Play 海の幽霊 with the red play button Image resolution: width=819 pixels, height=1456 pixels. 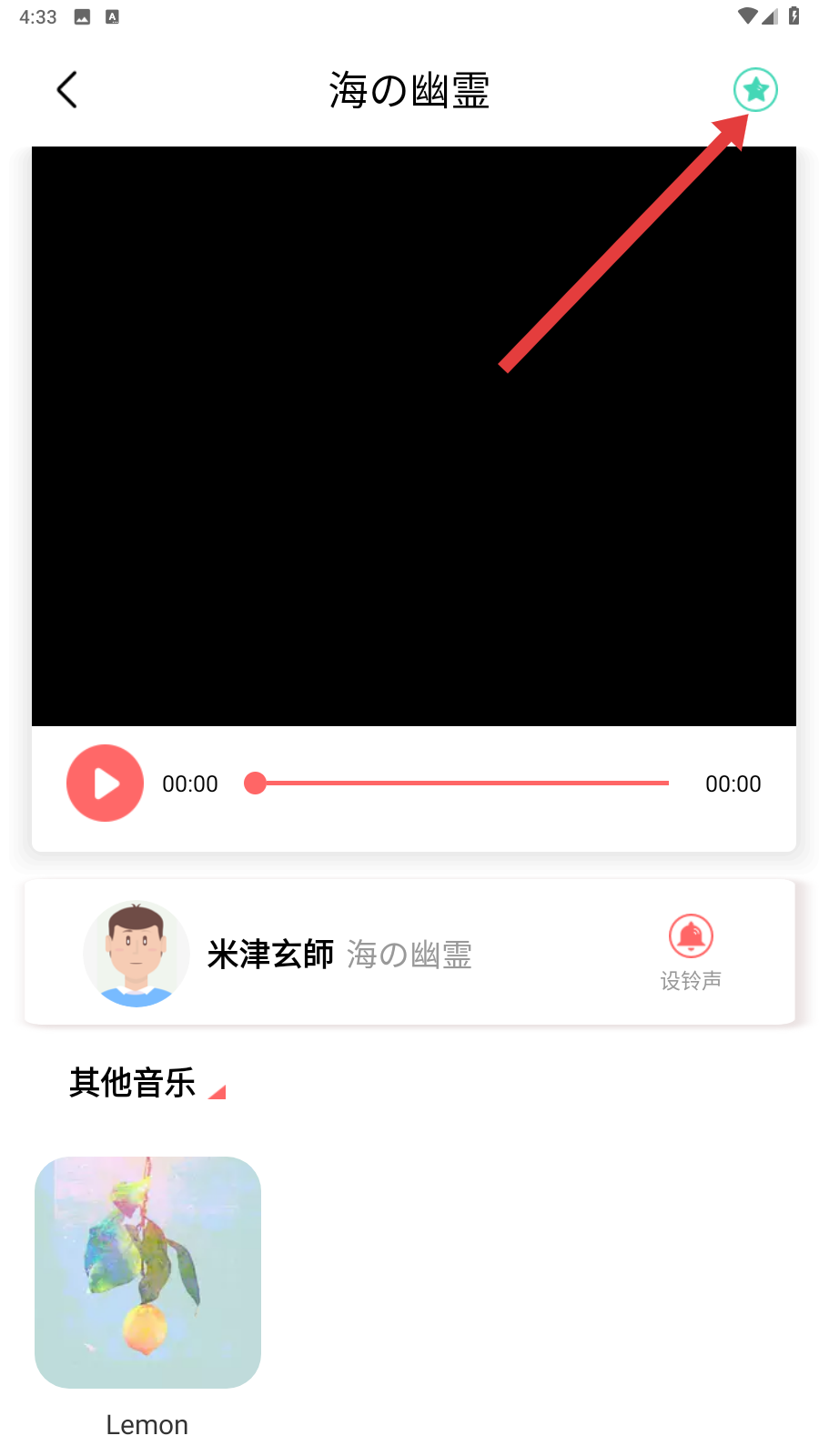click(x=106, y=784)
